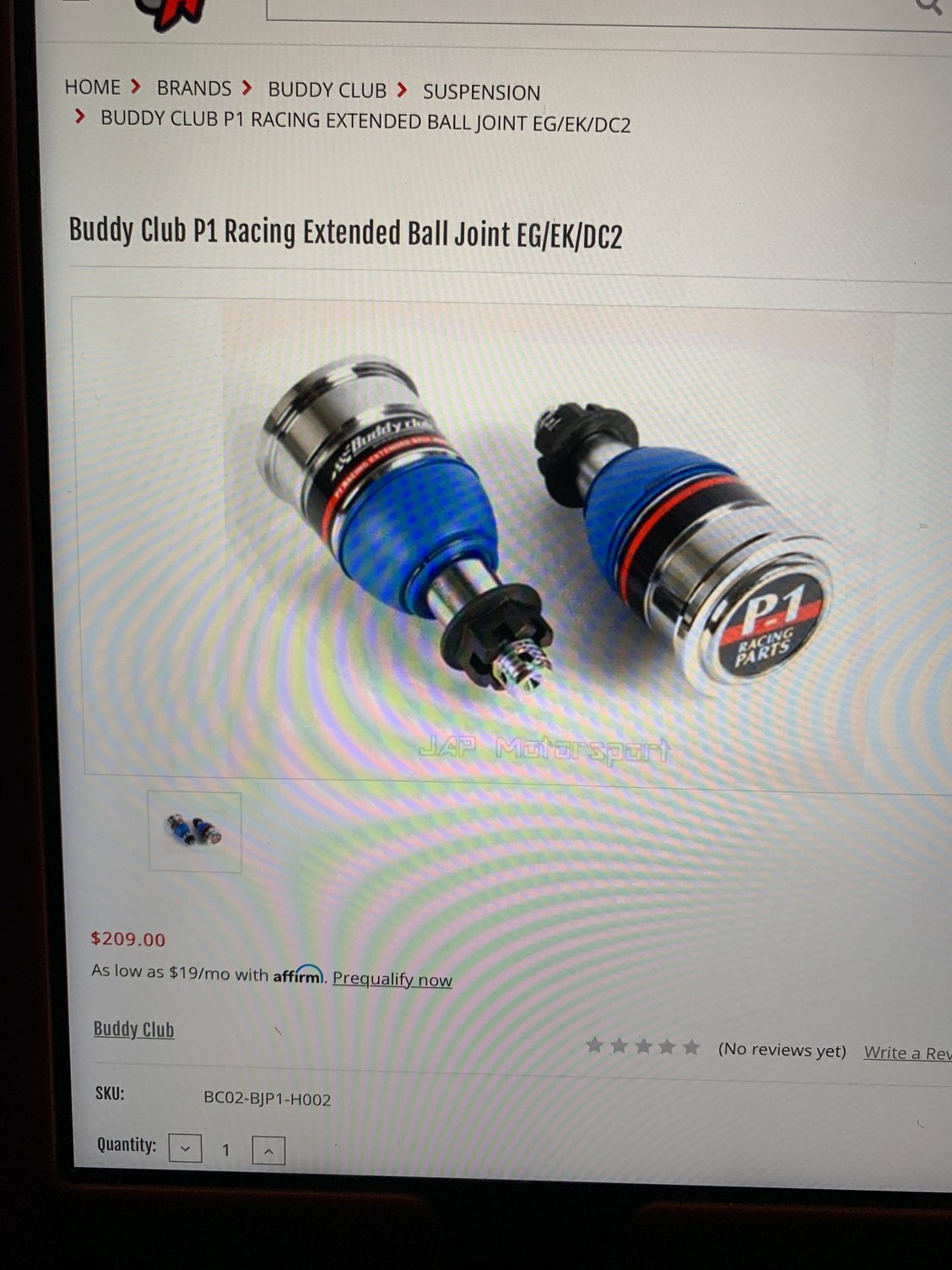Go to the HOME breadcrumb

[x=93, y=87]
